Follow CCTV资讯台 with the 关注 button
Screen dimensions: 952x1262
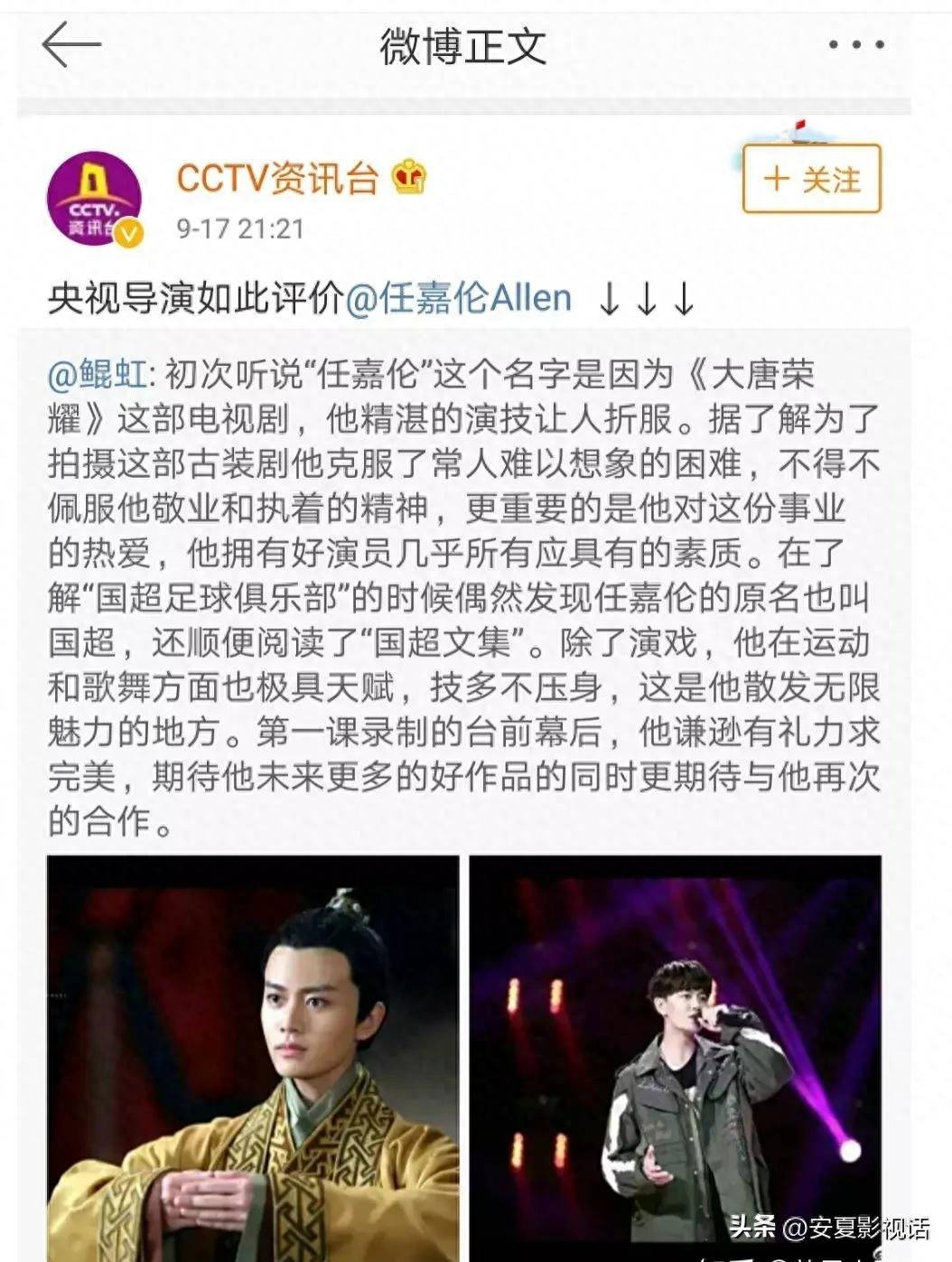pyautogui.click(x=811, y=179)
